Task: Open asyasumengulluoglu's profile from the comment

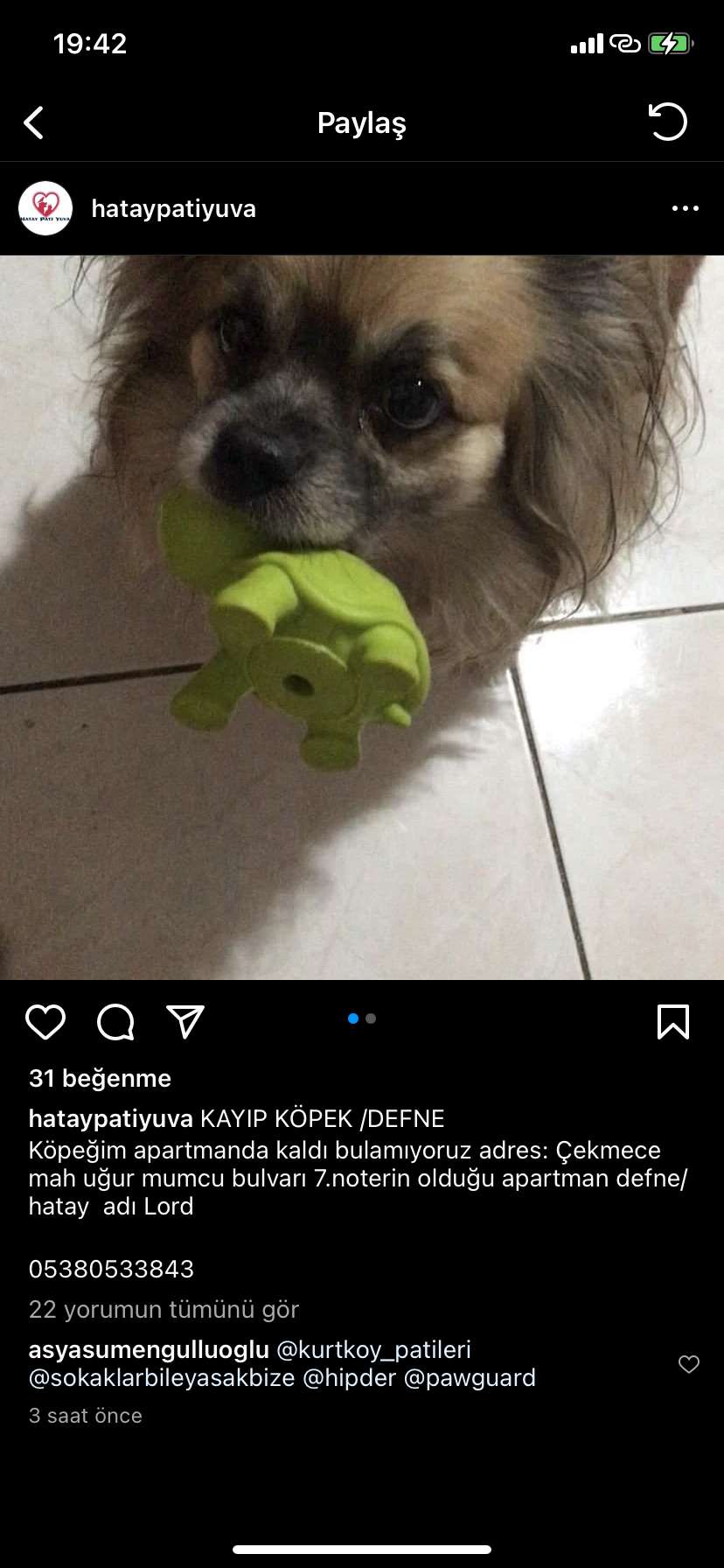Action: coord(149,1349)
